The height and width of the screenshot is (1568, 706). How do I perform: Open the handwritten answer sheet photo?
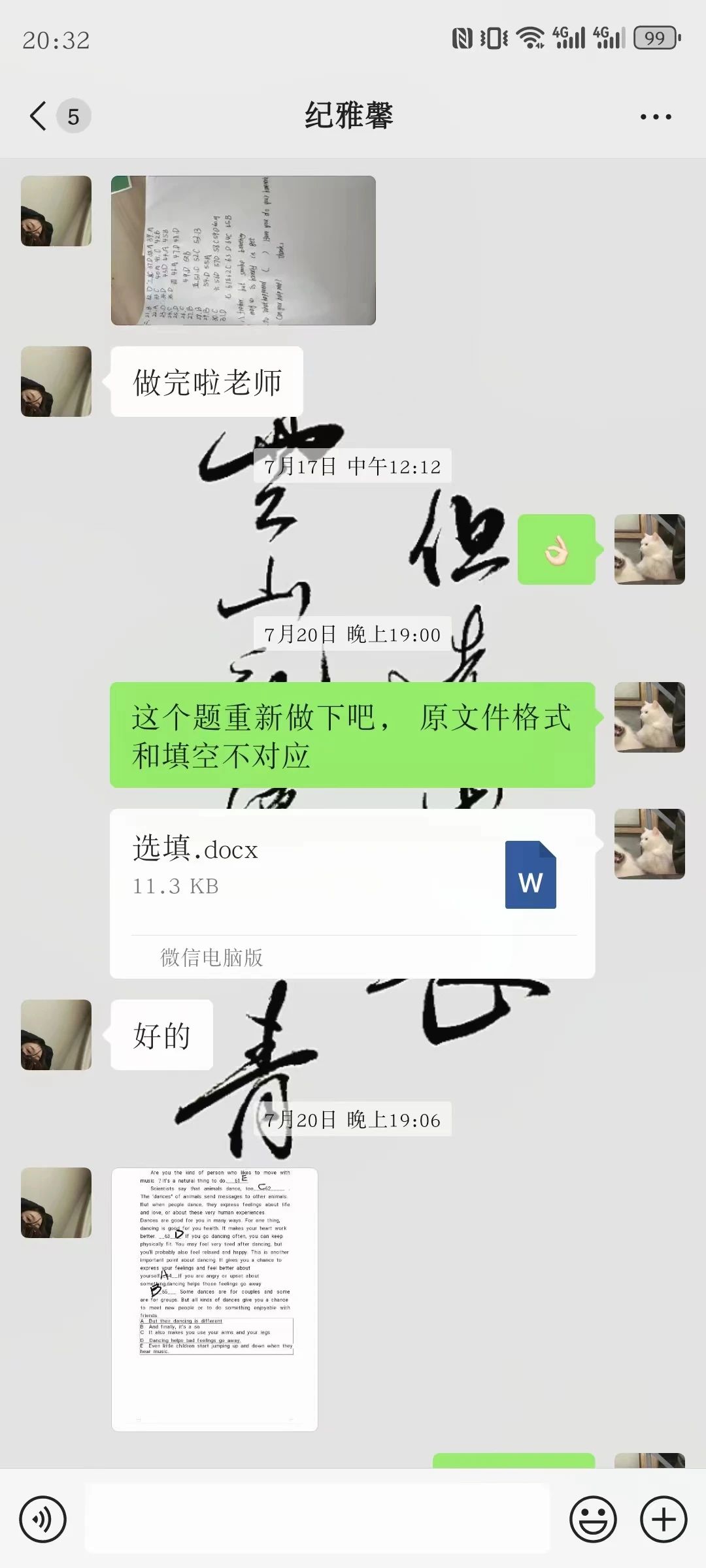point(243,250)
